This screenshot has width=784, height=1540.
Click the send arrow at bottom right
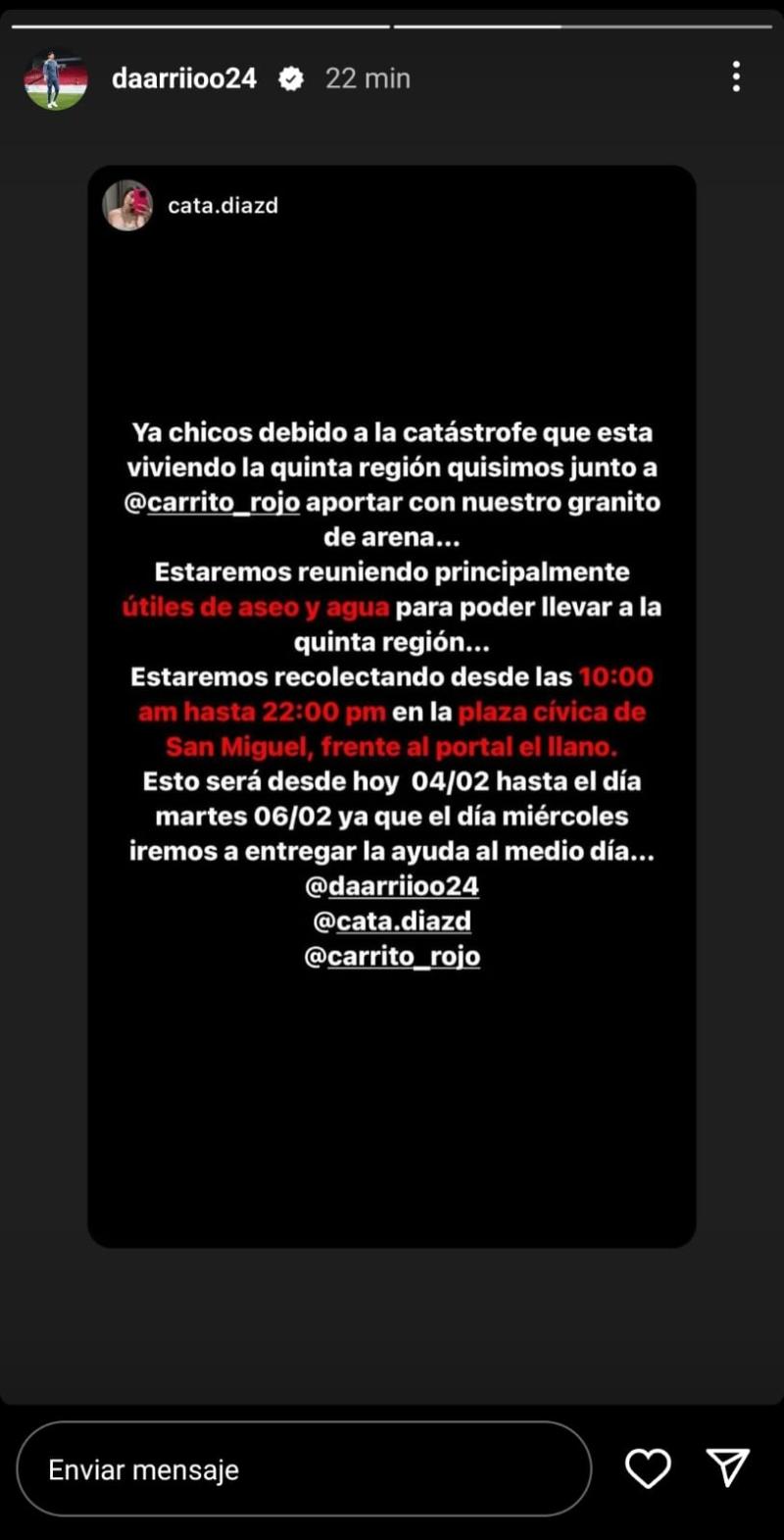727,1467
